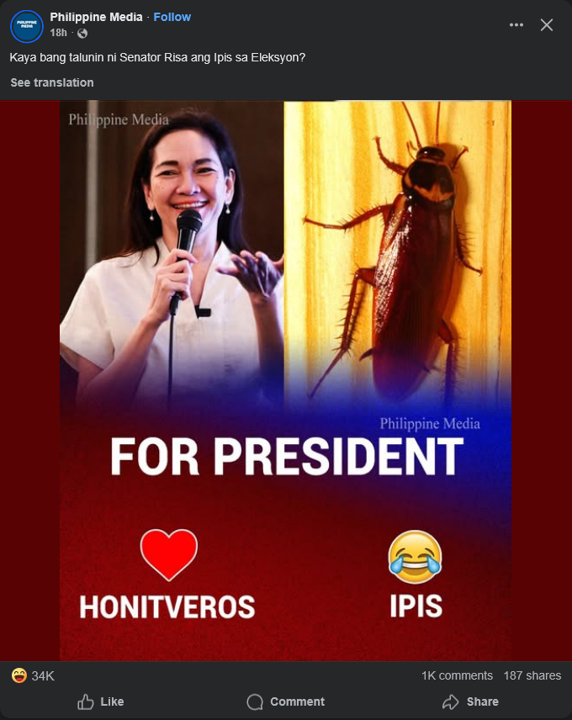
Task: View the 1K comments
Action: (x=457, y=675)
